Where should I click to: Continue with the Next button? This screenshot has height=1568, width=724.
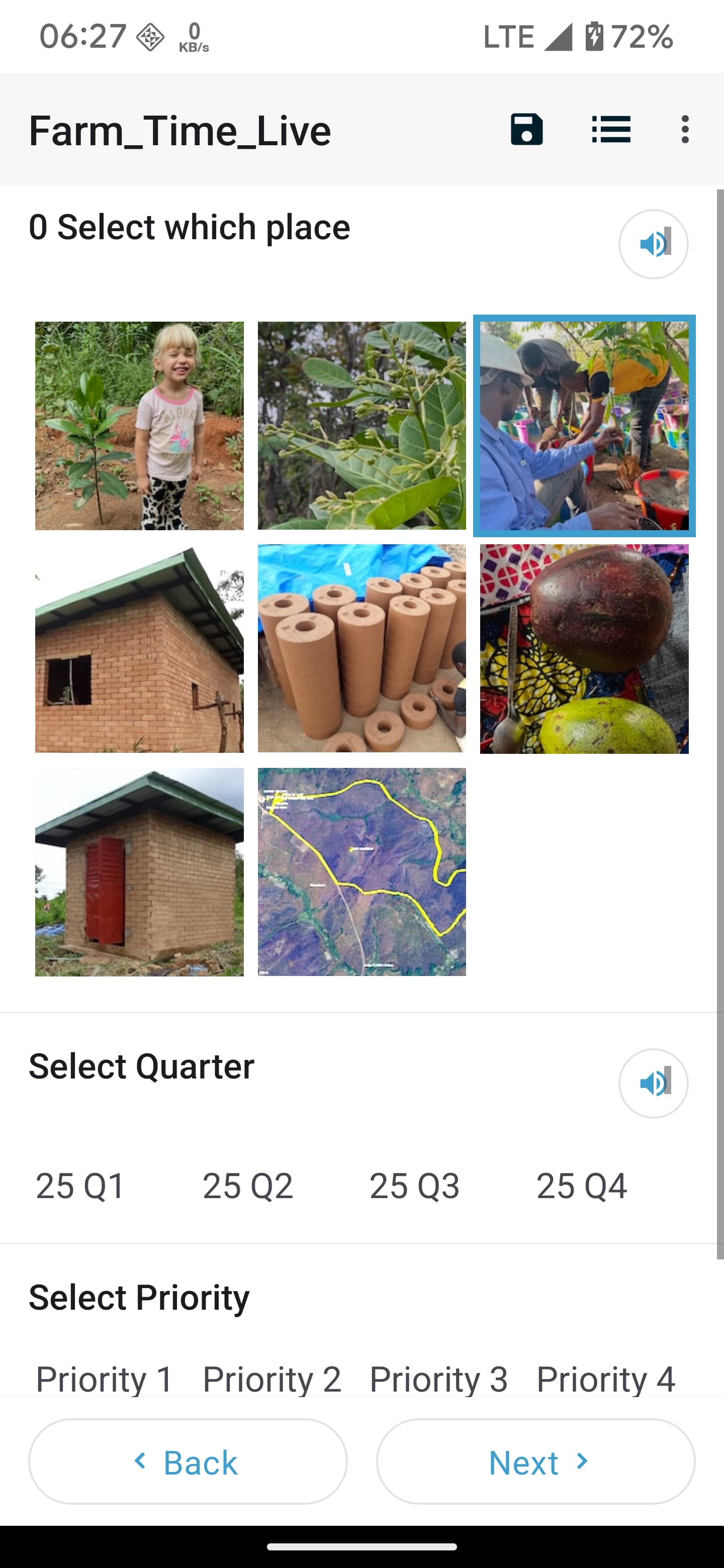click(536, 1461)
